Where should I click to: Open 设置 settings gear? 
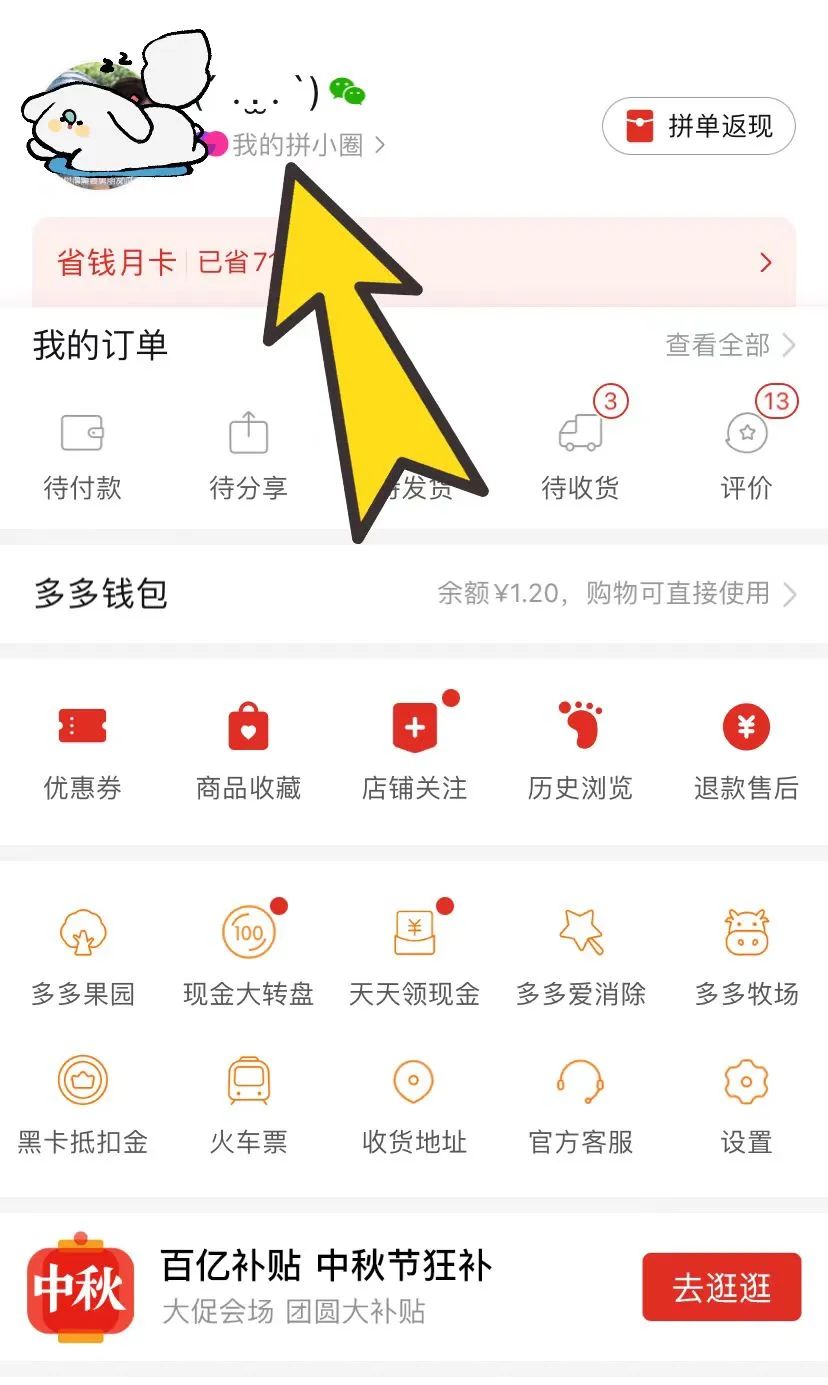[745, 1100]
